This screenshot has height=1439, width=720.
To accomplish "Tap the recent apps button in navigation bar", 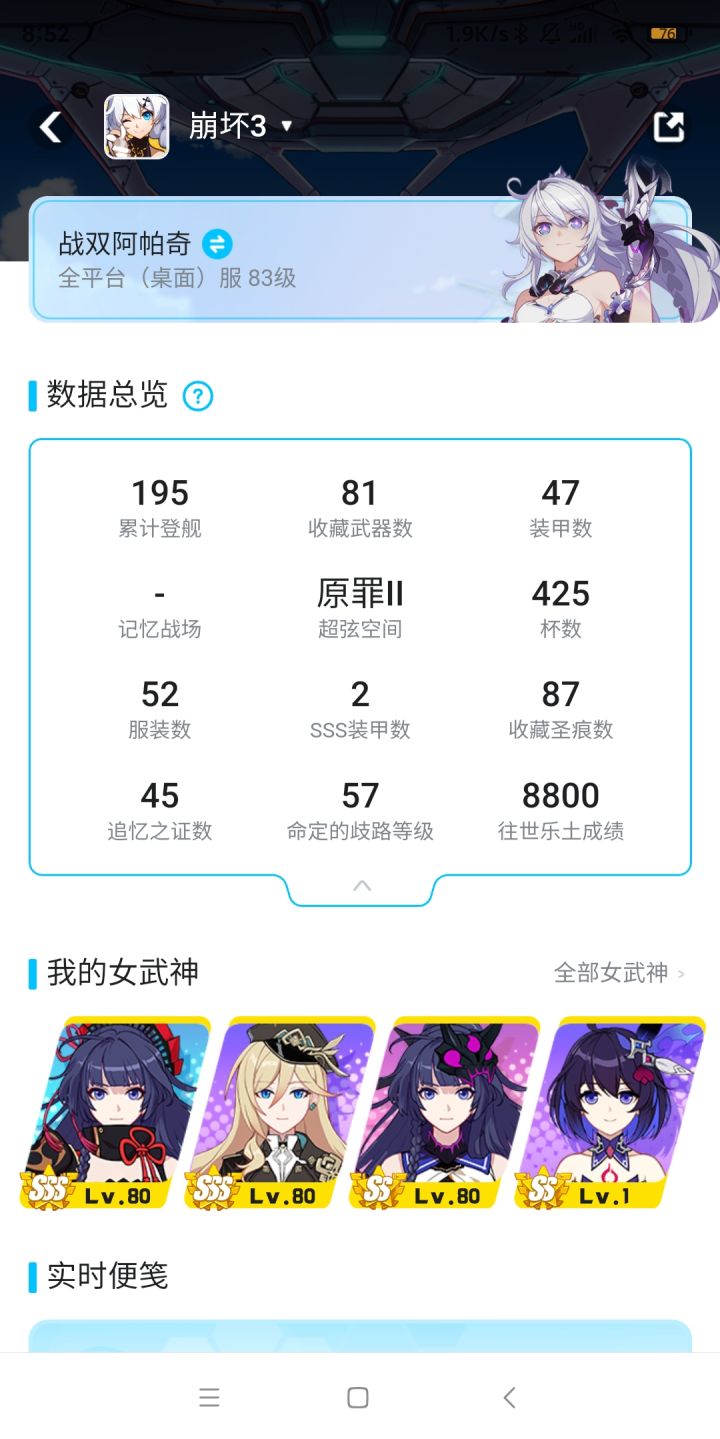I will tap(209, 1397).
